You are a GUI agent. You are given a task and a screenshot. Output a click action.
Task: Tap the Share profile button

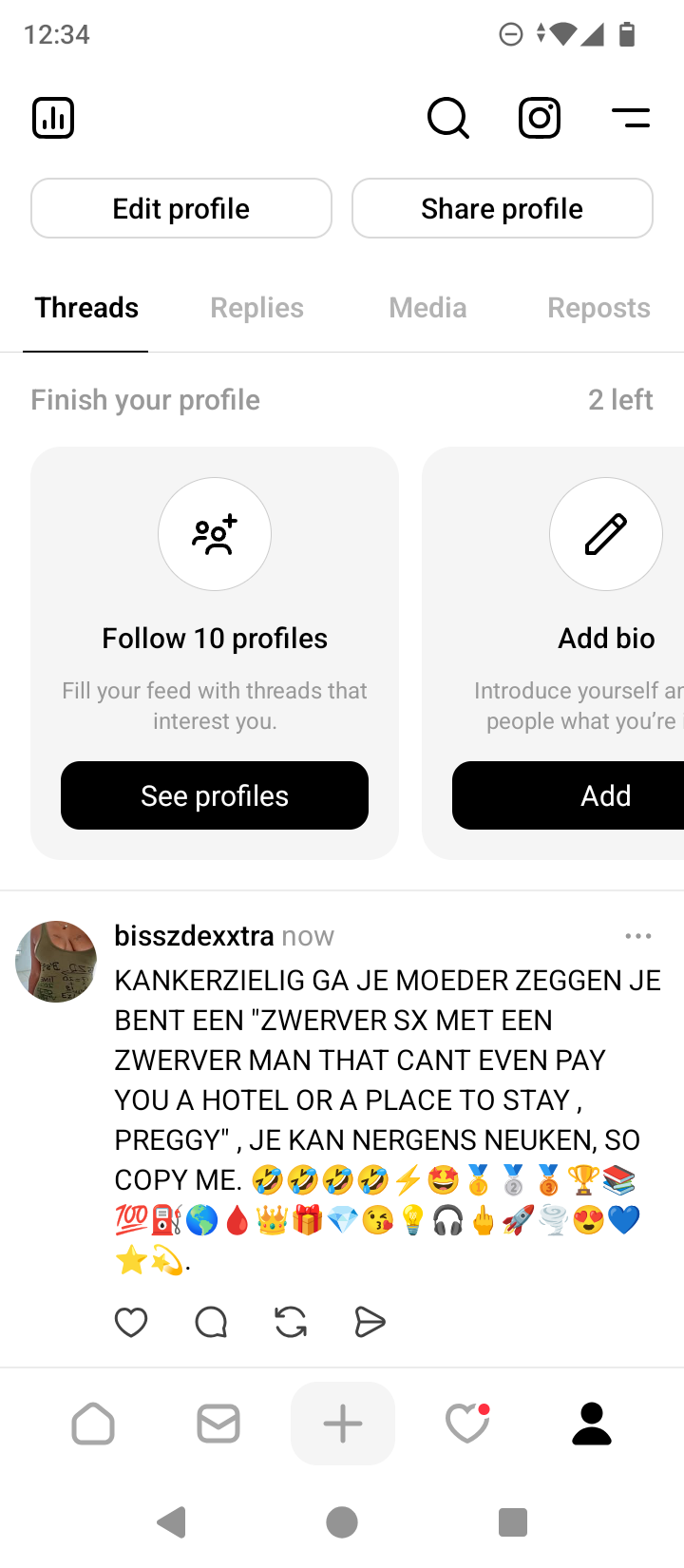[502, 208]
